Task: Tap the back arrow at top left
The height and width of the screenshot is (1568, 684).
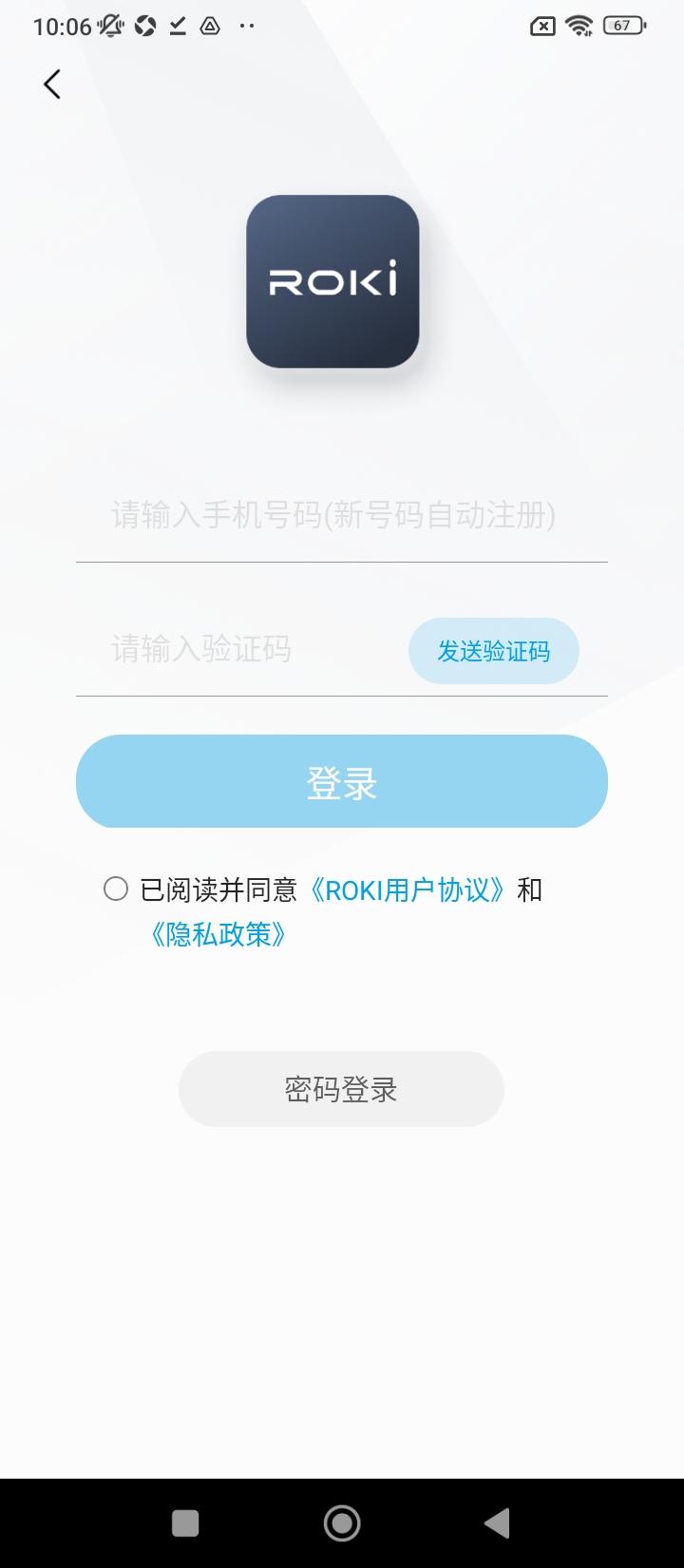Action: tap(52, 84)
